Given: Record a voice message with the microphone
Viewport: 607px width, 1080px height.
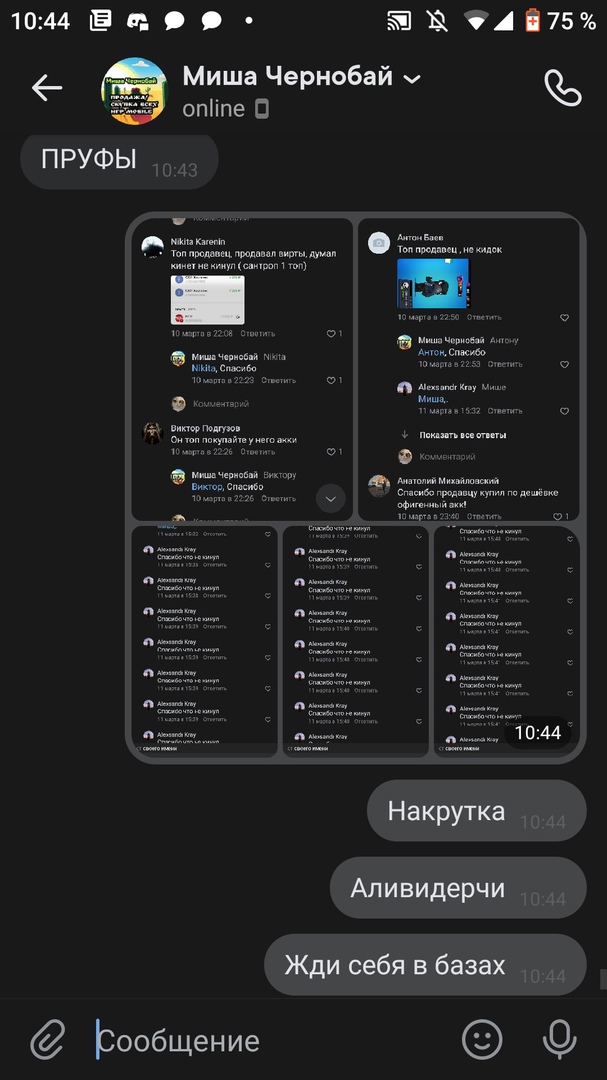Looking at the screenshot, I should [560, 1041].
